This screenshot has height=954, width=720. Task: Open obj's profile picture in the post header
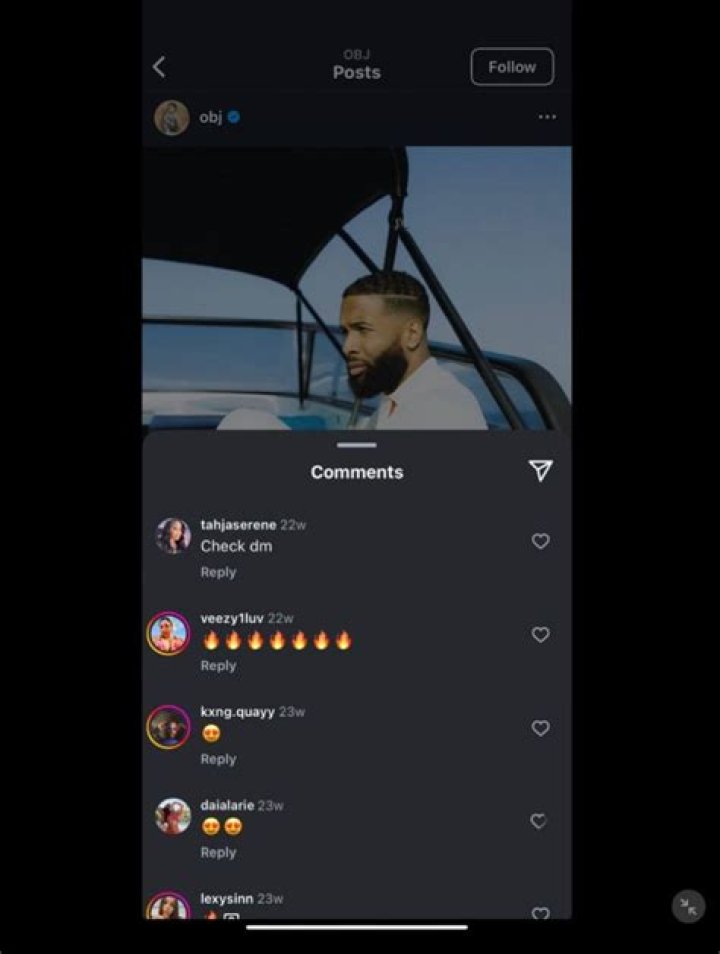(x=172, y=117)
